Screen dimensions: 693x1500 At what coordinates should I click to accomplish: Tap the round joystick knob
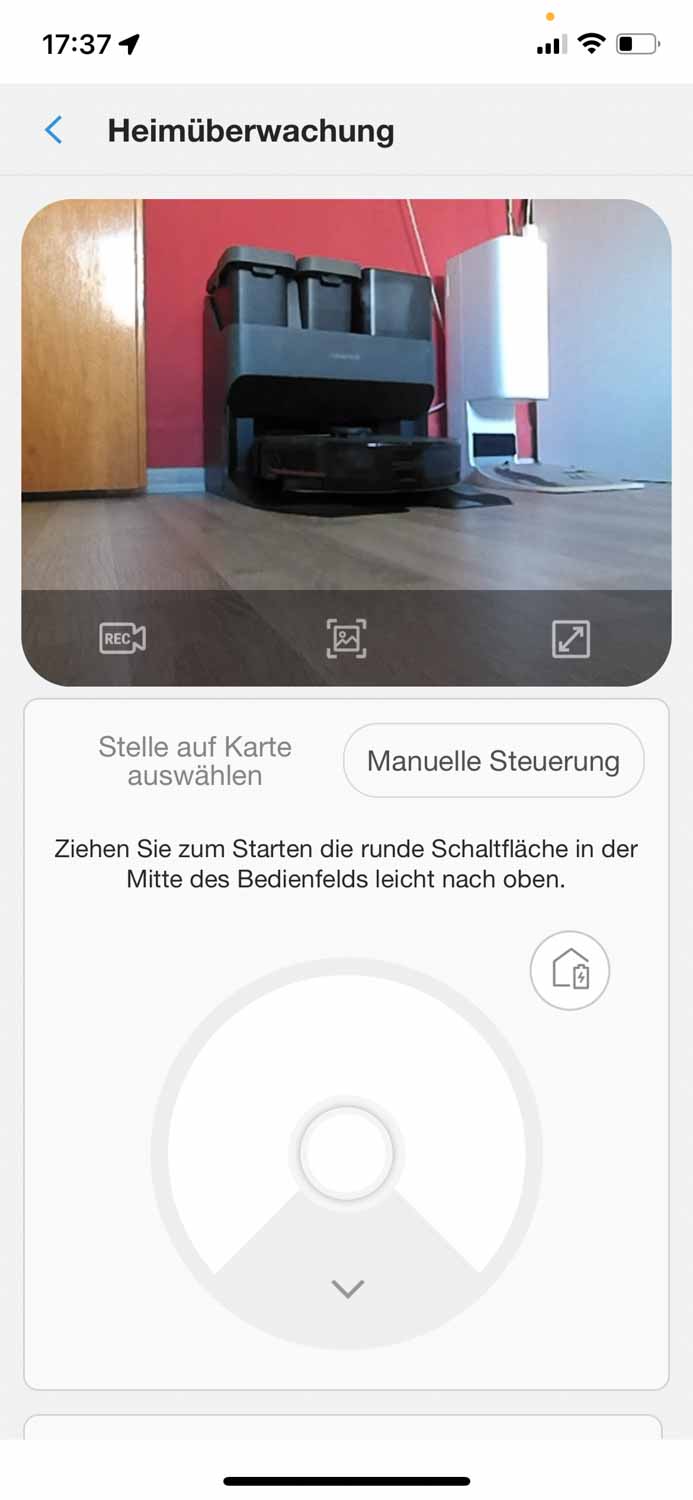click(x=346, y=1153)
